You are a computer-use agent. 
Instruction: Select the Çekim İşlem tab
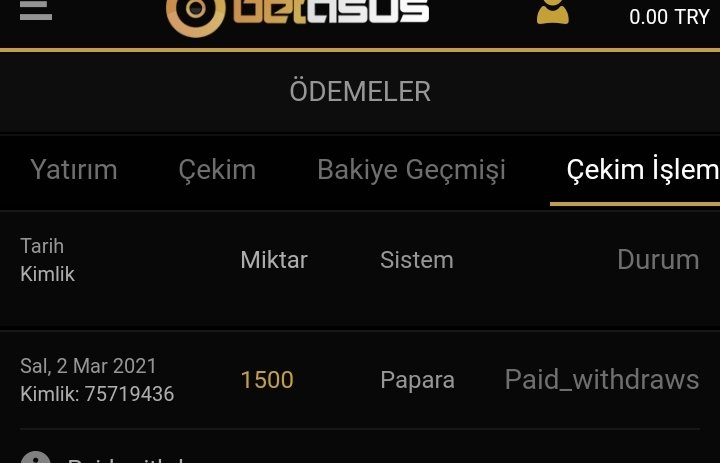(642, 170)
